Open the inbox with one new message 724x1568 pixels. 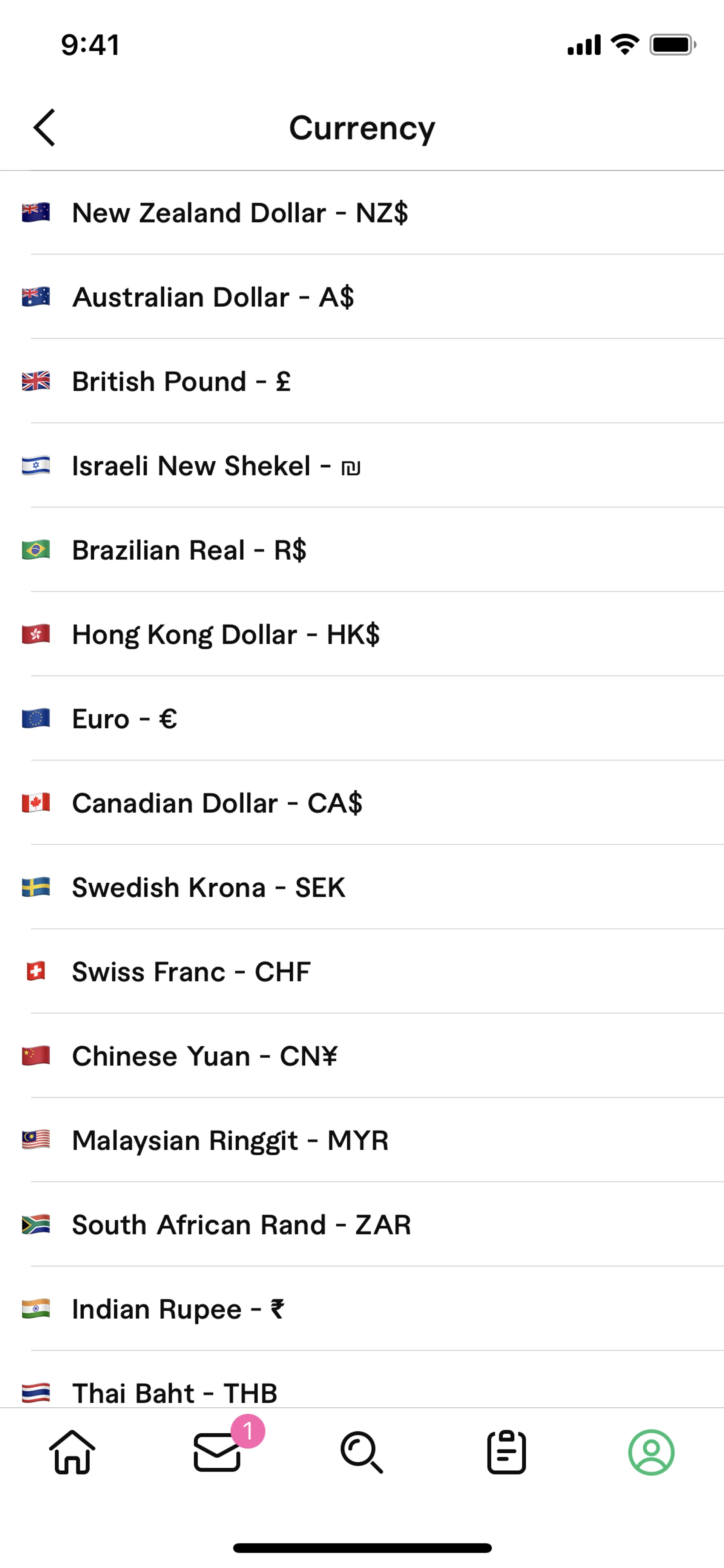[218, 1452]
